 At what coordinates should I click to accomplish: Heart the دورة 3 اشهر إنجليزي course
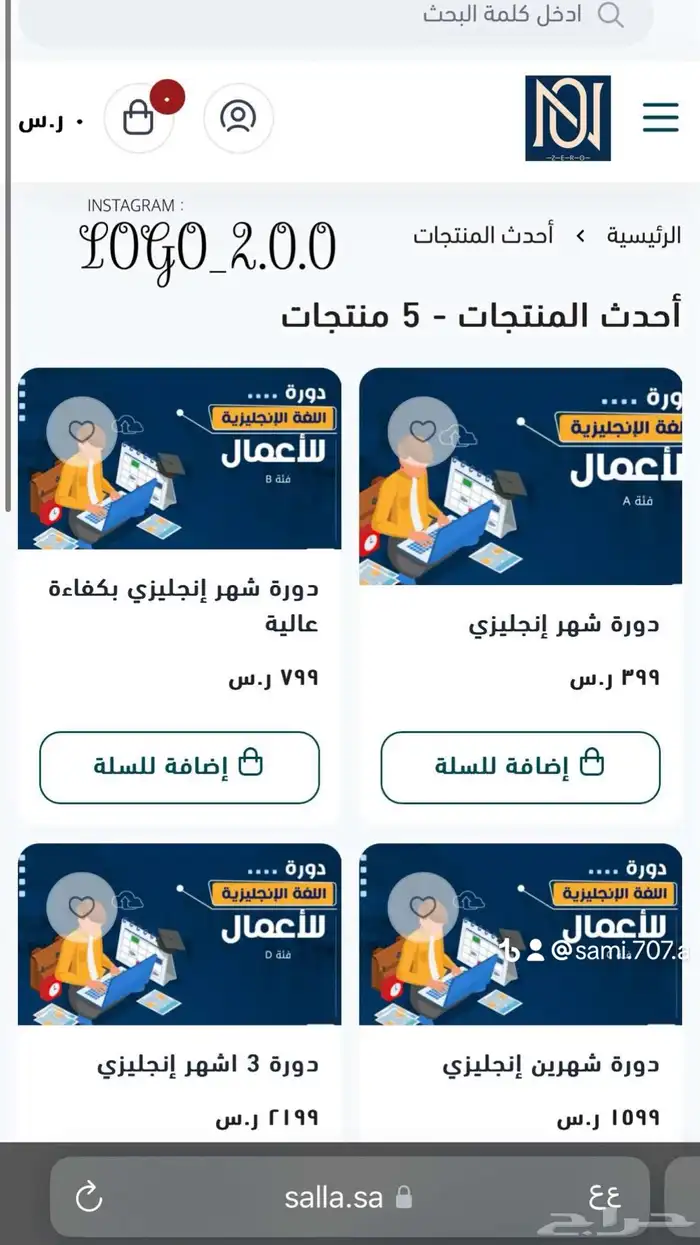coord(82,908)
